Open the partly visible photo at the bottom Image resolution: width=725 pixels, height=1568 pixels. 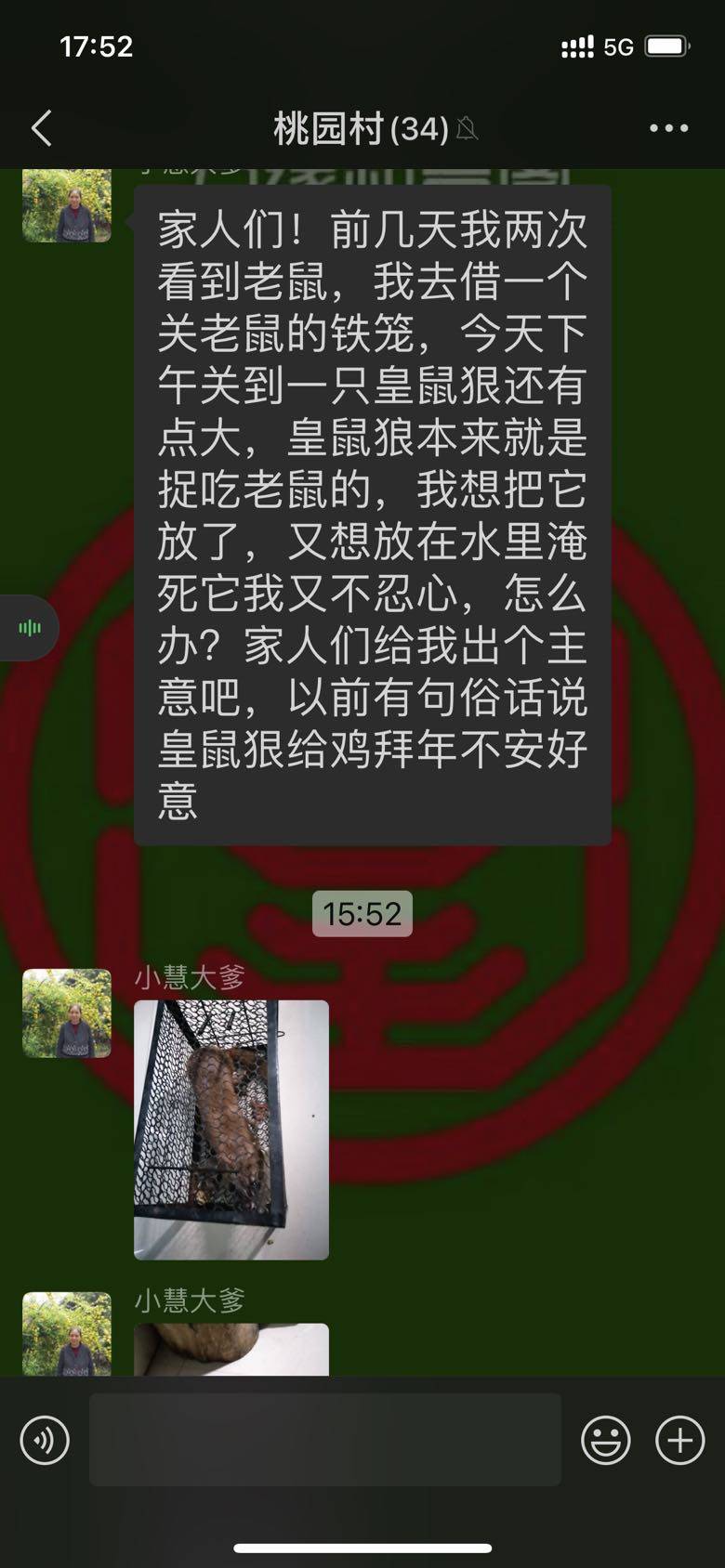click(x=231, y=1349)
